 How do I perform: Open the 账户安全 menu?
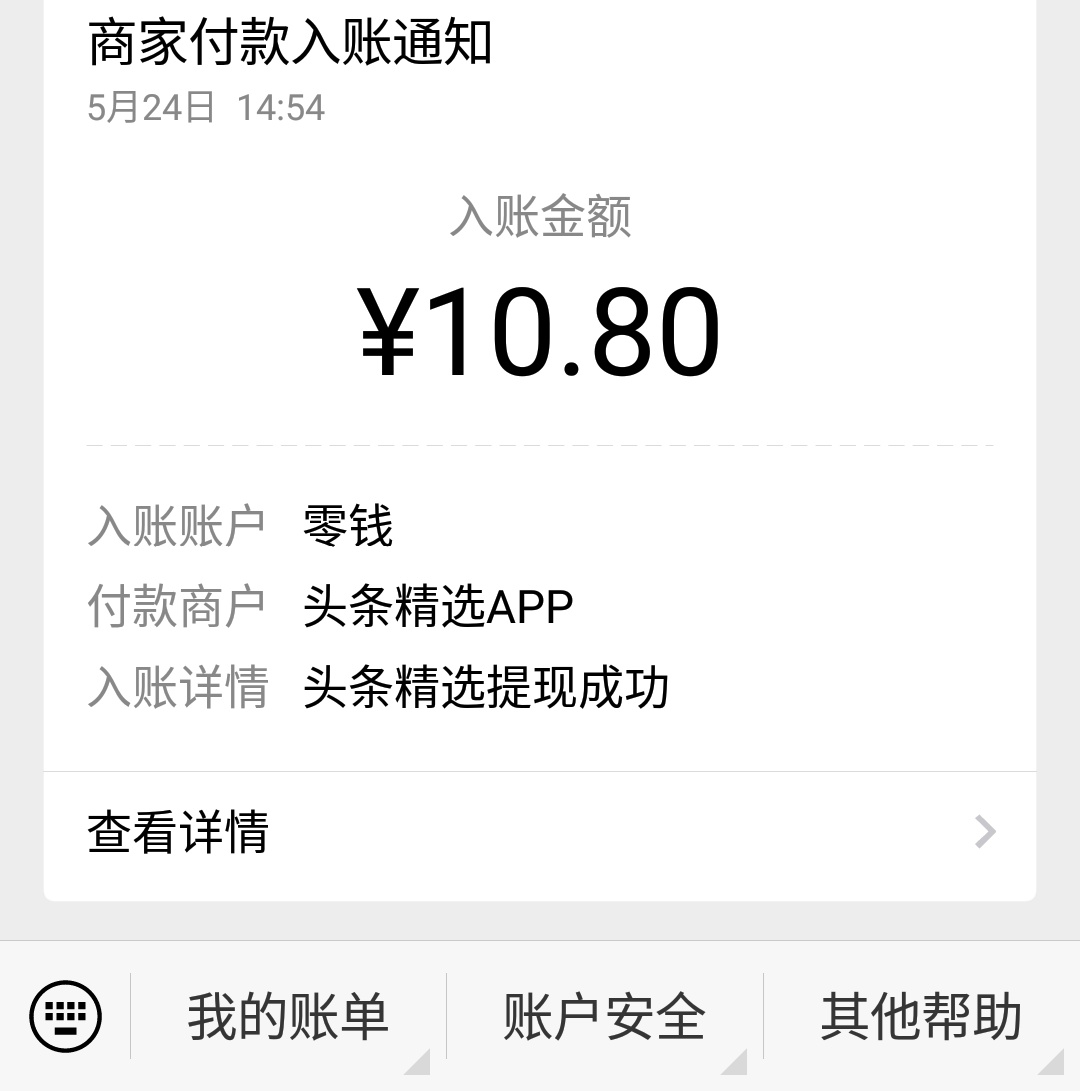(605, 1016)
